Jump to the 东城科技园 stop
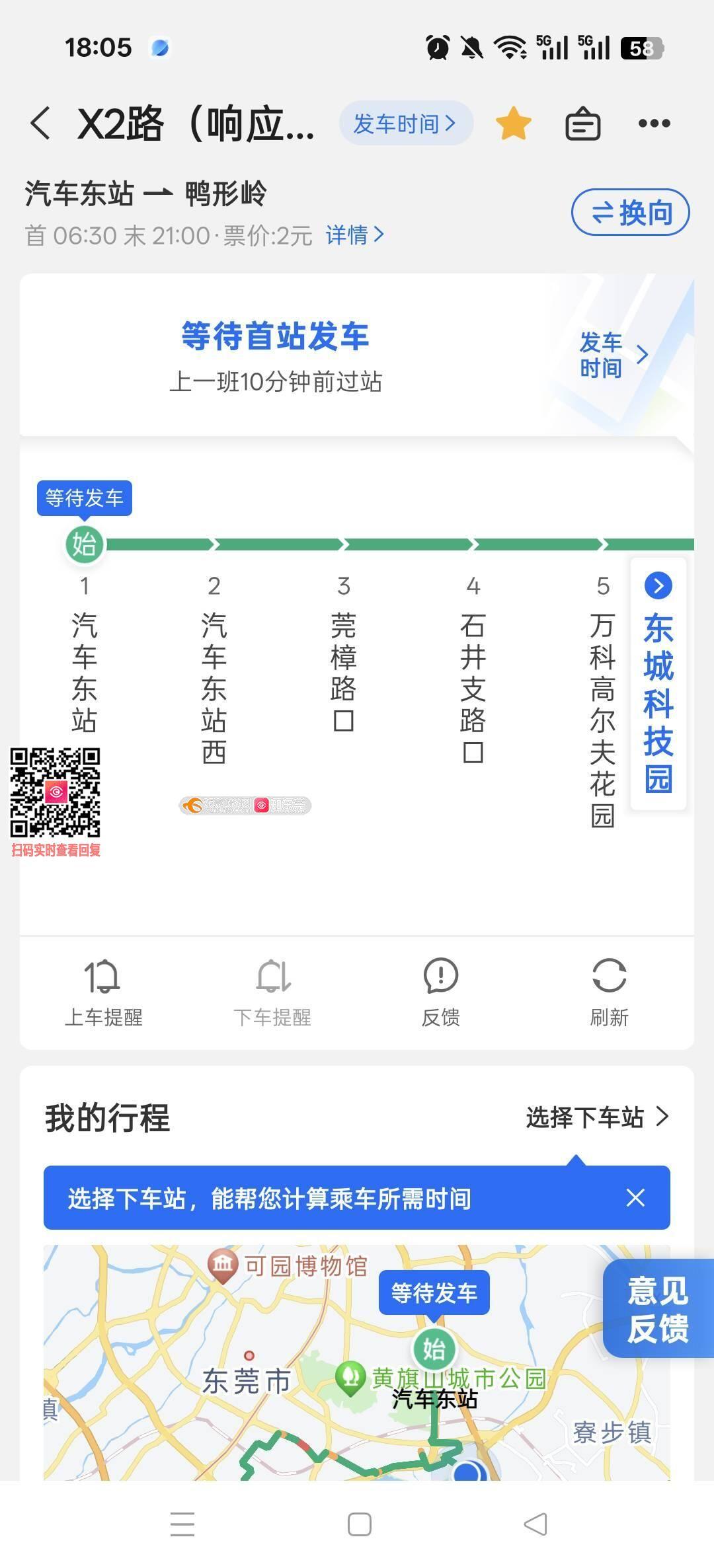This screenshot has height=1568, width=714. coord(658,685)
